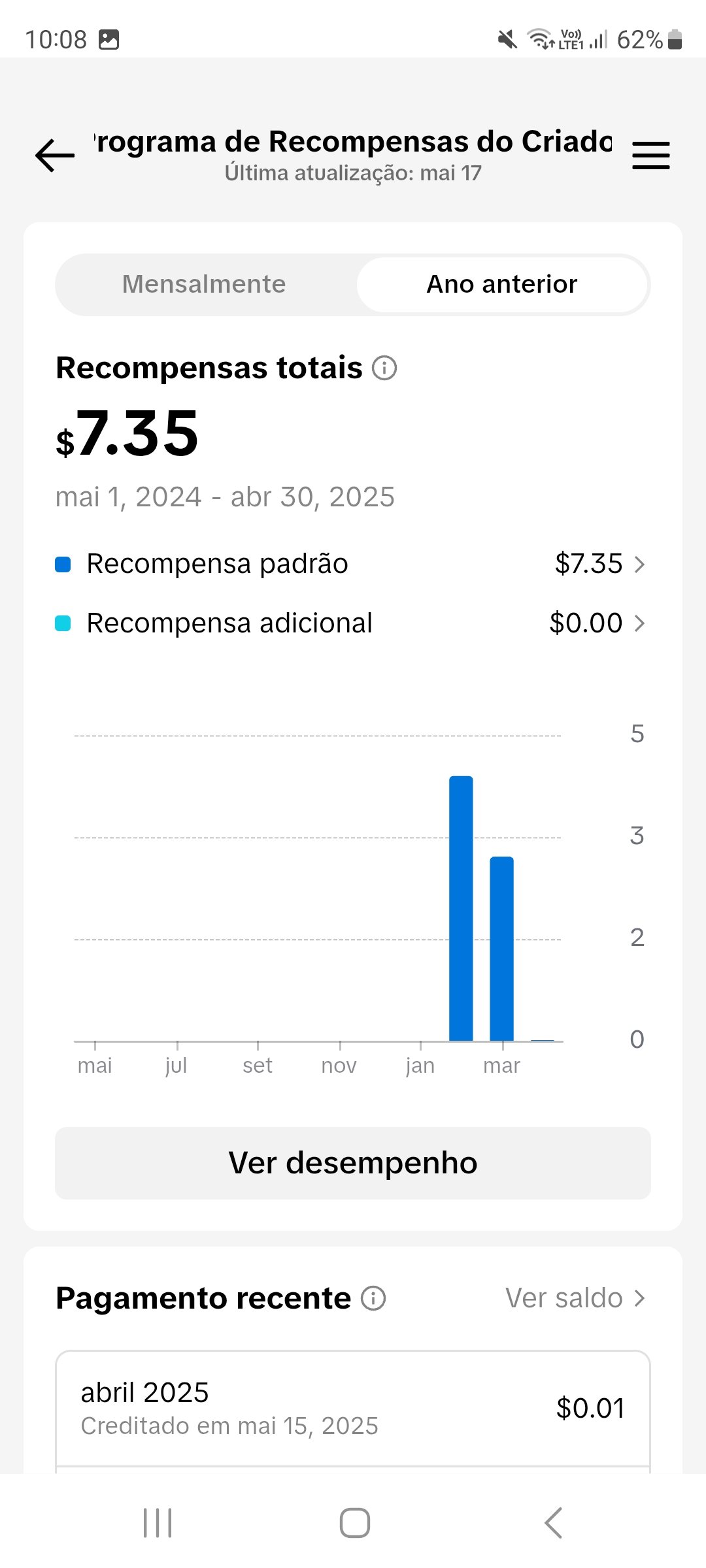Open the abril 2025 payment entry
The image size is (706, 1568).
click(353, 1409)
